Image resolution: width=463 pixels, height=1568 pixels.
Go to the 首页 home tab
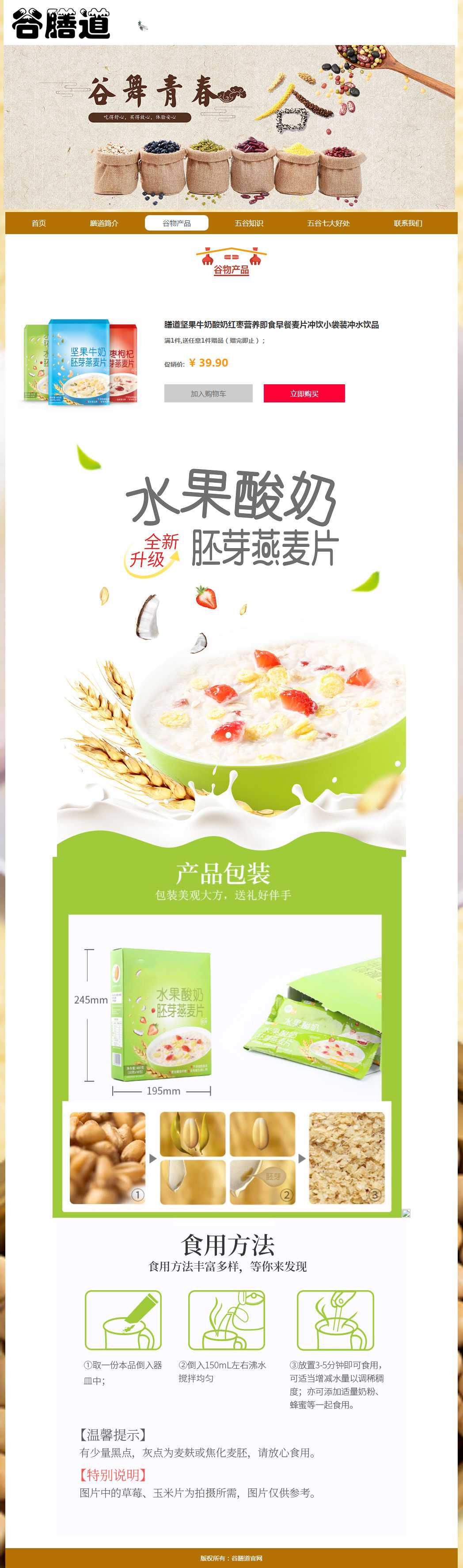[38, 223]
